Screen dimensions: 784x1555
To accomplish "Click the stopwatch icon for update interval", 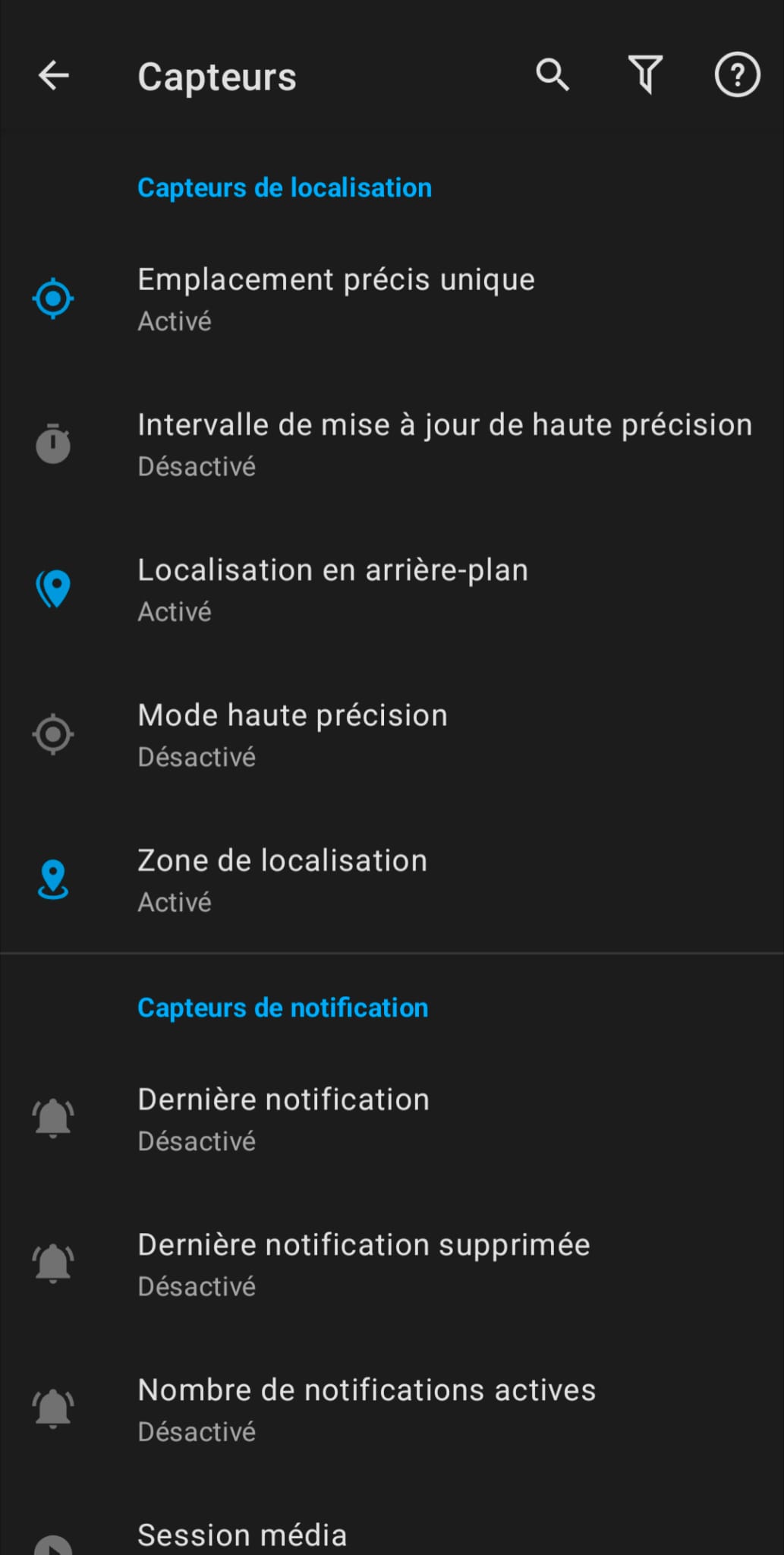I will 52,443.
